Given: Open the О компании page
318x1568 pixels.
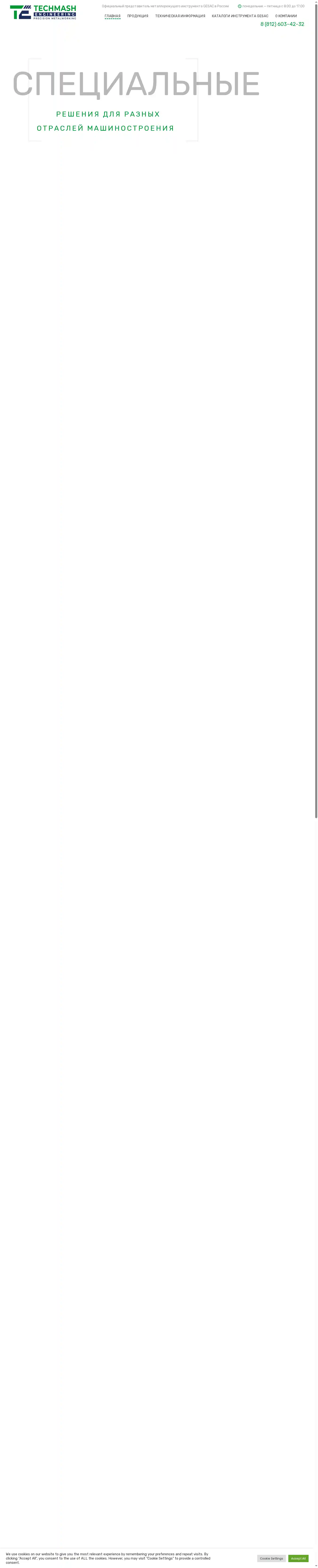Looking at the screenshot, I should tap(286, 16).
